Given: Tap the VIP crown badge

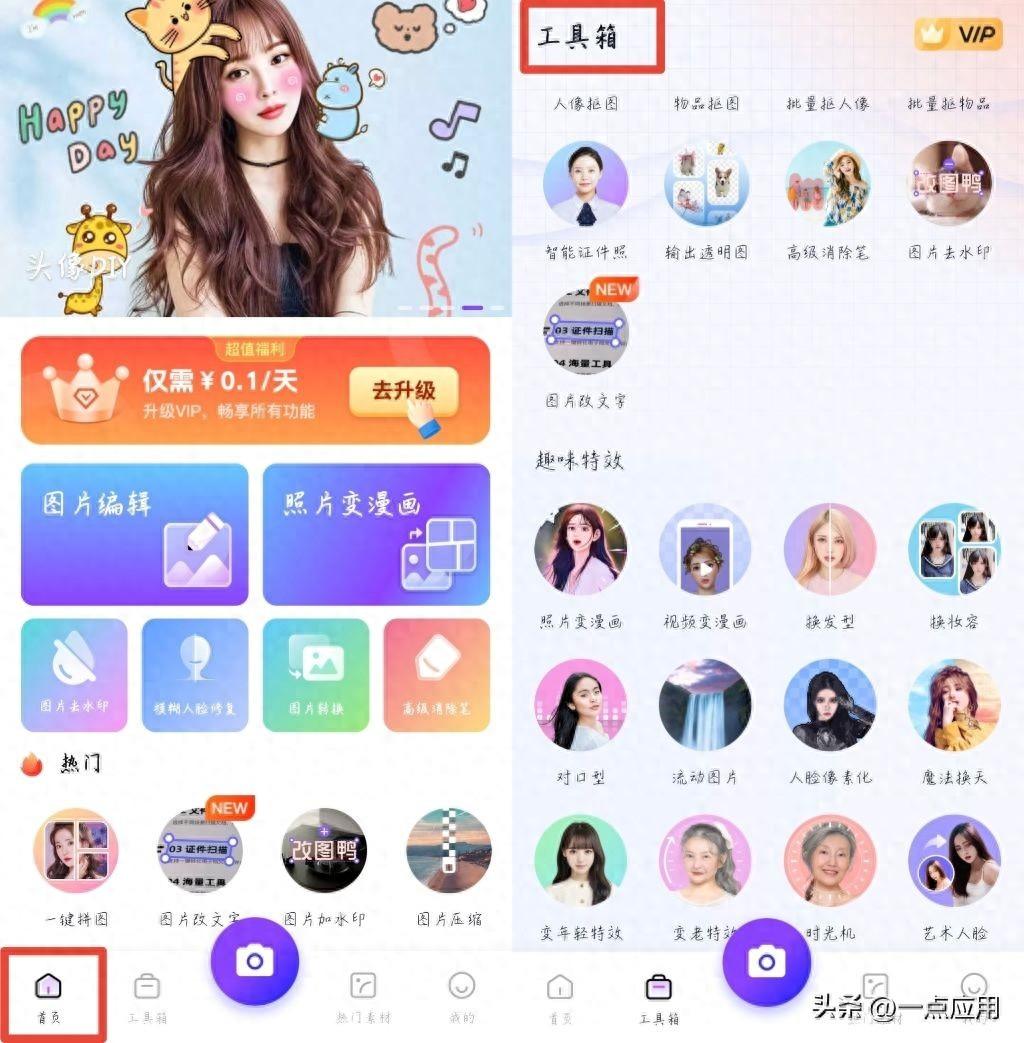Looking at the screenshot, I should (x=959, y=35).
